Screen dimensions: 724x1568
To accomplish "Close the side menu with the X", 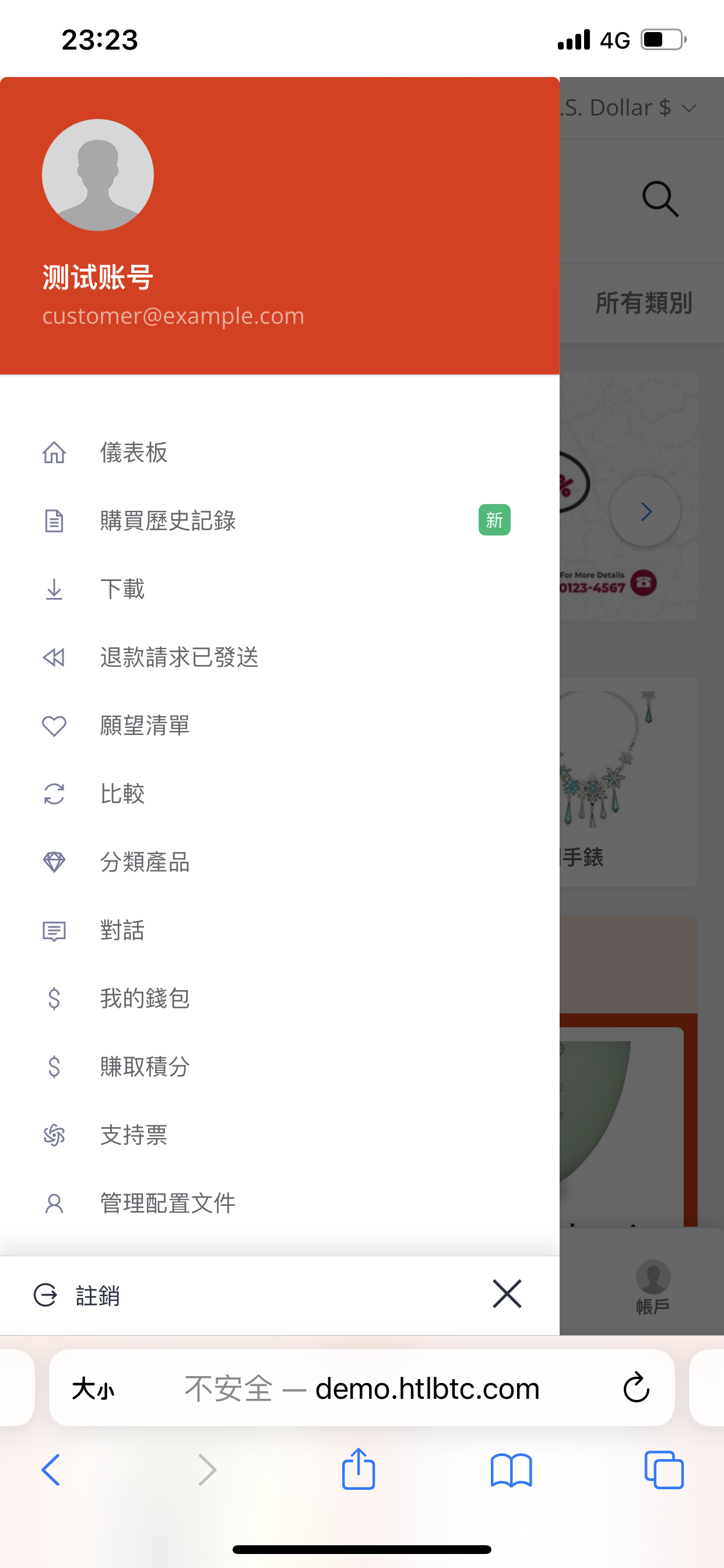I will (x=507, y=1294).
